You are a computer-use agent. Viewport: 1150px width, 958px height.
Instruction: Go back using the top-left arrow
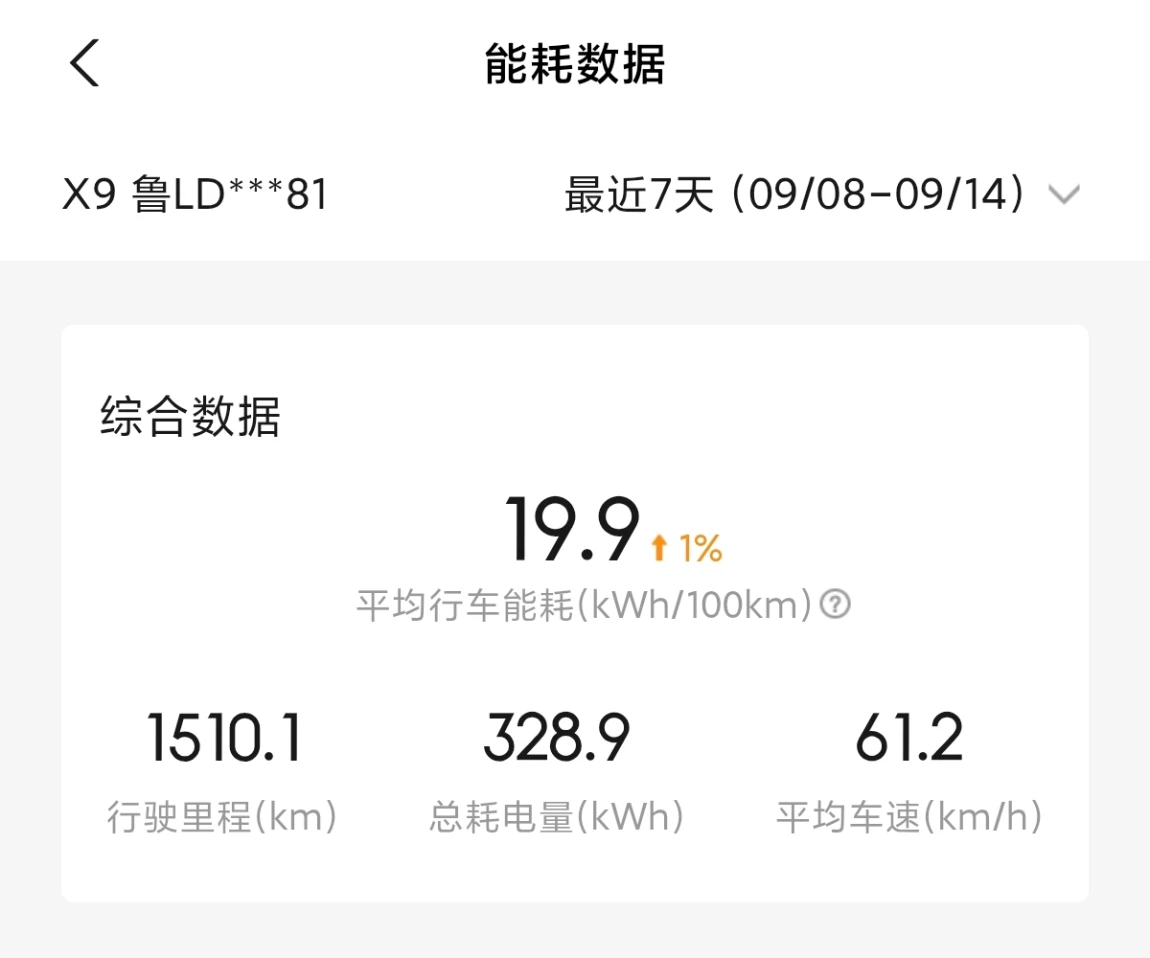click(84, 63)
